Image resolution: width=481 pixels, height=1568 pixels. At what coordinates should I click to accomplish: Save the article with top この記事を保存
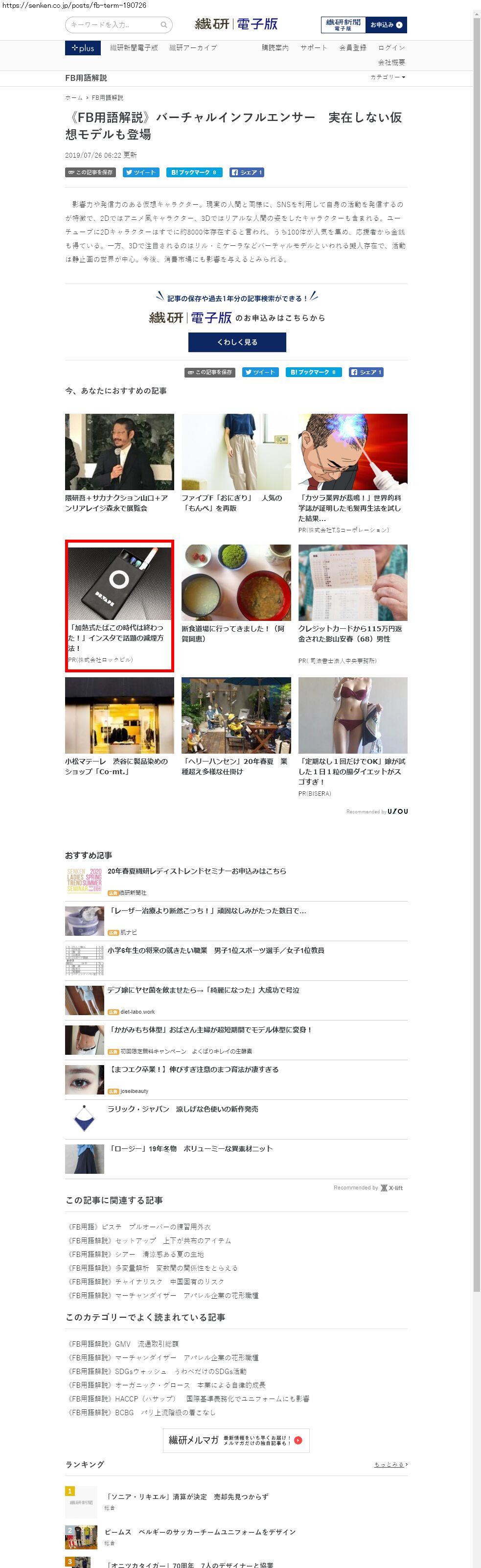[x=91, y=172]
